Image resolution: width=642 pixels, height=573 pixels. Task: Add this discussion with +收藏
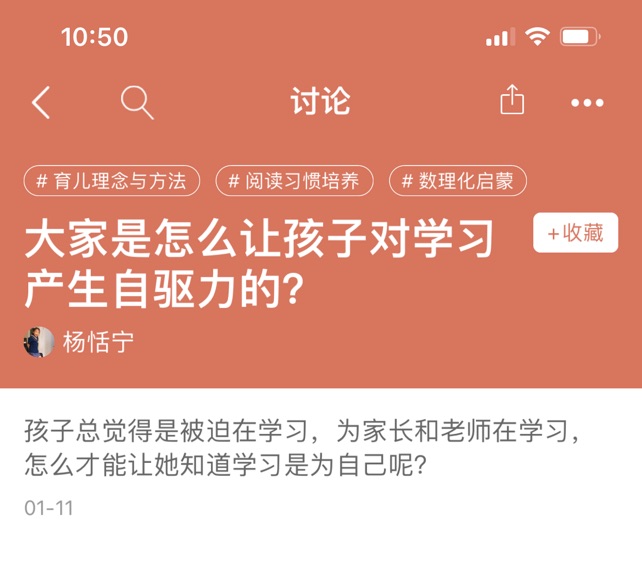point(575,233)
